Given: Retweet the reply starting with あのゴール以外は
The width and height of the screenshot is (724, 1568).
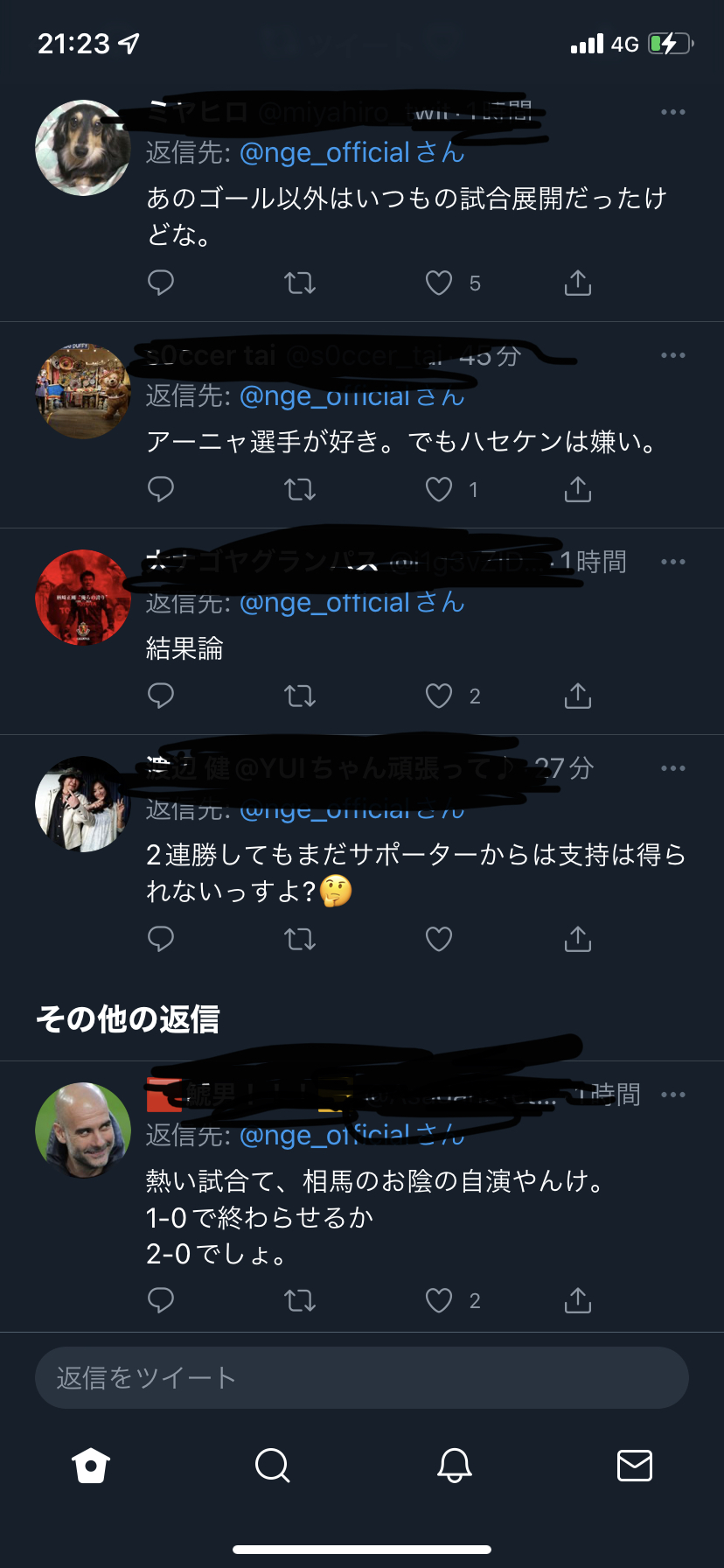Looking at the screenshot, I should coord(300,283).
